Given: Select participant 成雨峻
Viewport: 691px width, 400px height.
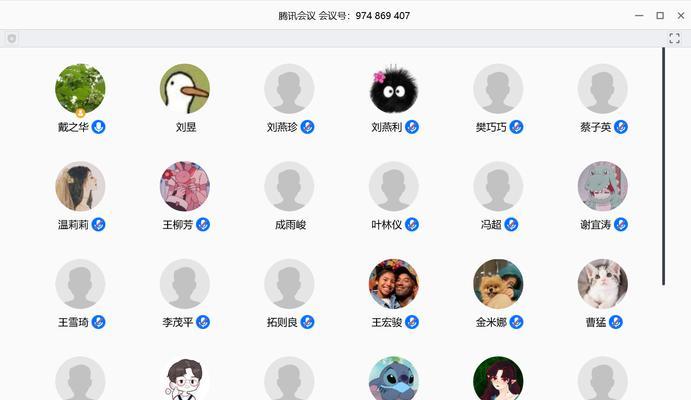Looking at the screenshot, I should tap(289, 187).
